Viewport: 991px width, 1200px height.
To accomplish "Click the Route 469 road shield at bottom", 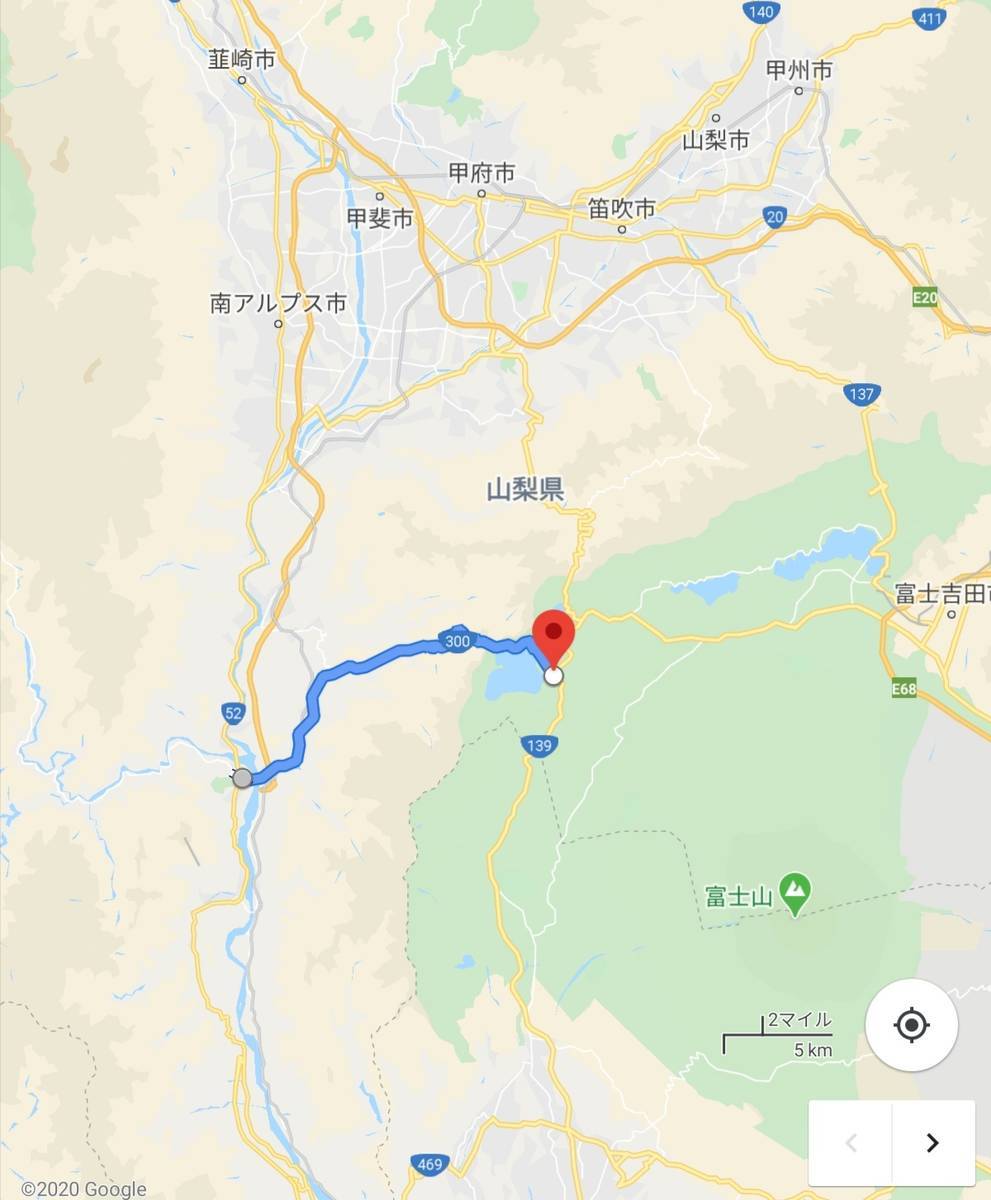I will click(x=428, y=1162).
